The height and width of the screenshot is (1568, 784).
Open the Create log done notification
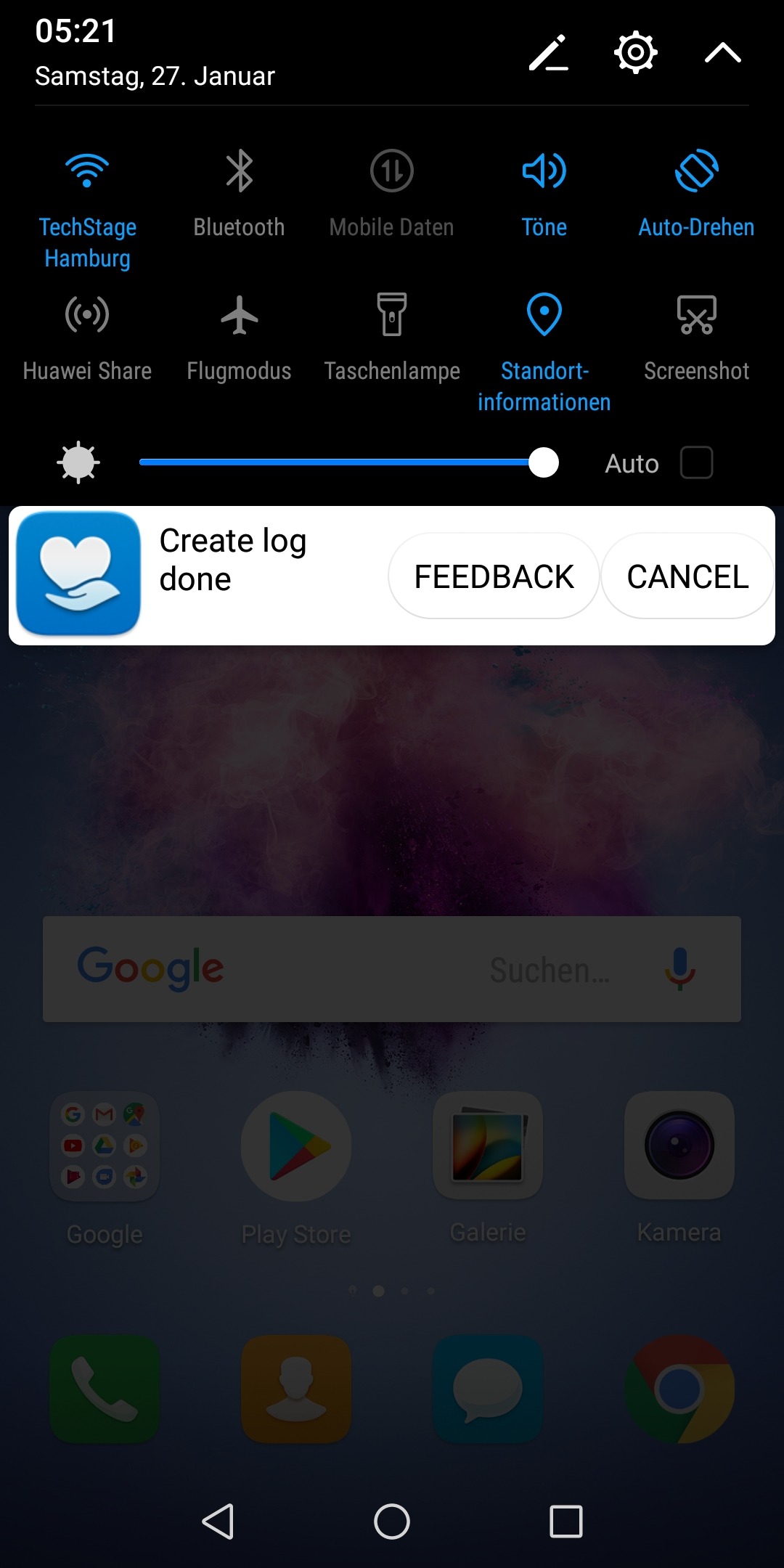click(x=233, y=560)
